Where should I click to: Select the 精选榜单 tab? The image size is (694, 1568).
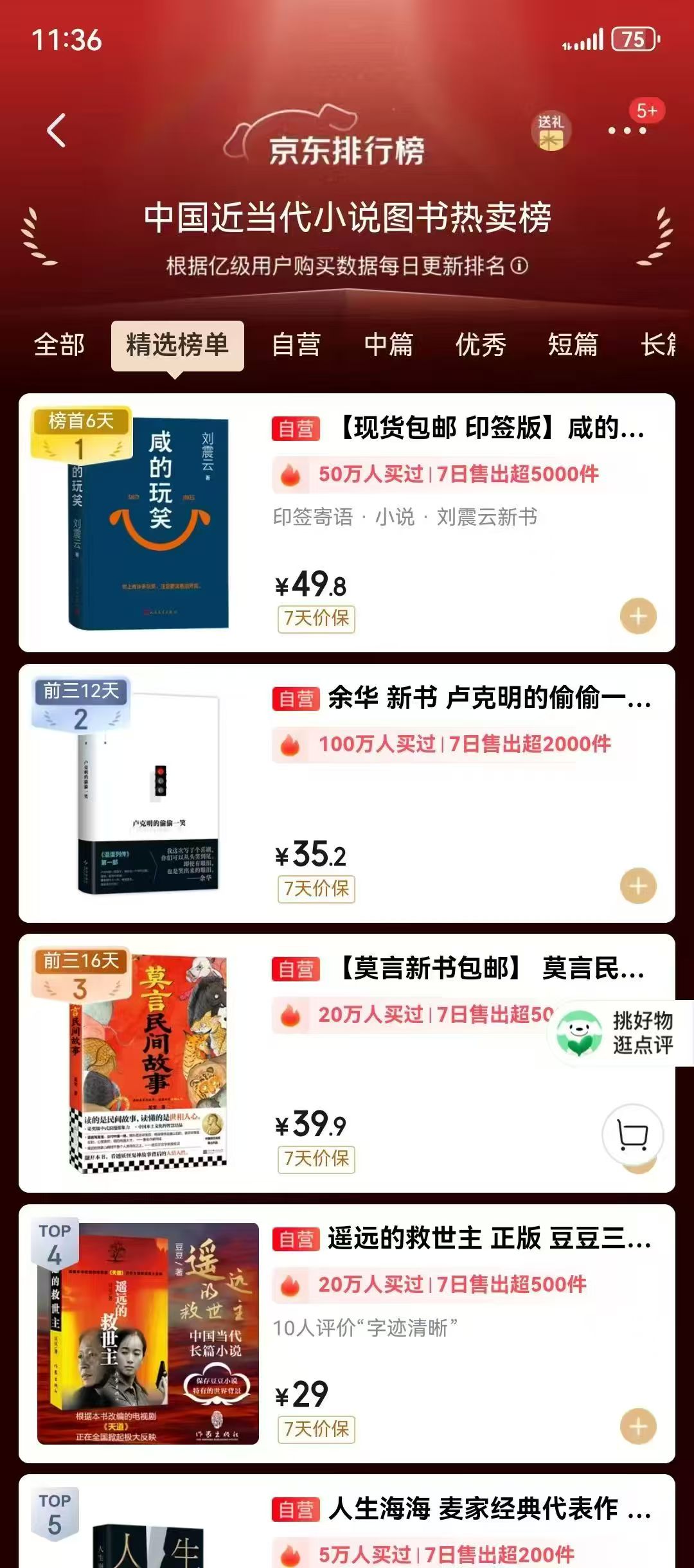point(177,345)
